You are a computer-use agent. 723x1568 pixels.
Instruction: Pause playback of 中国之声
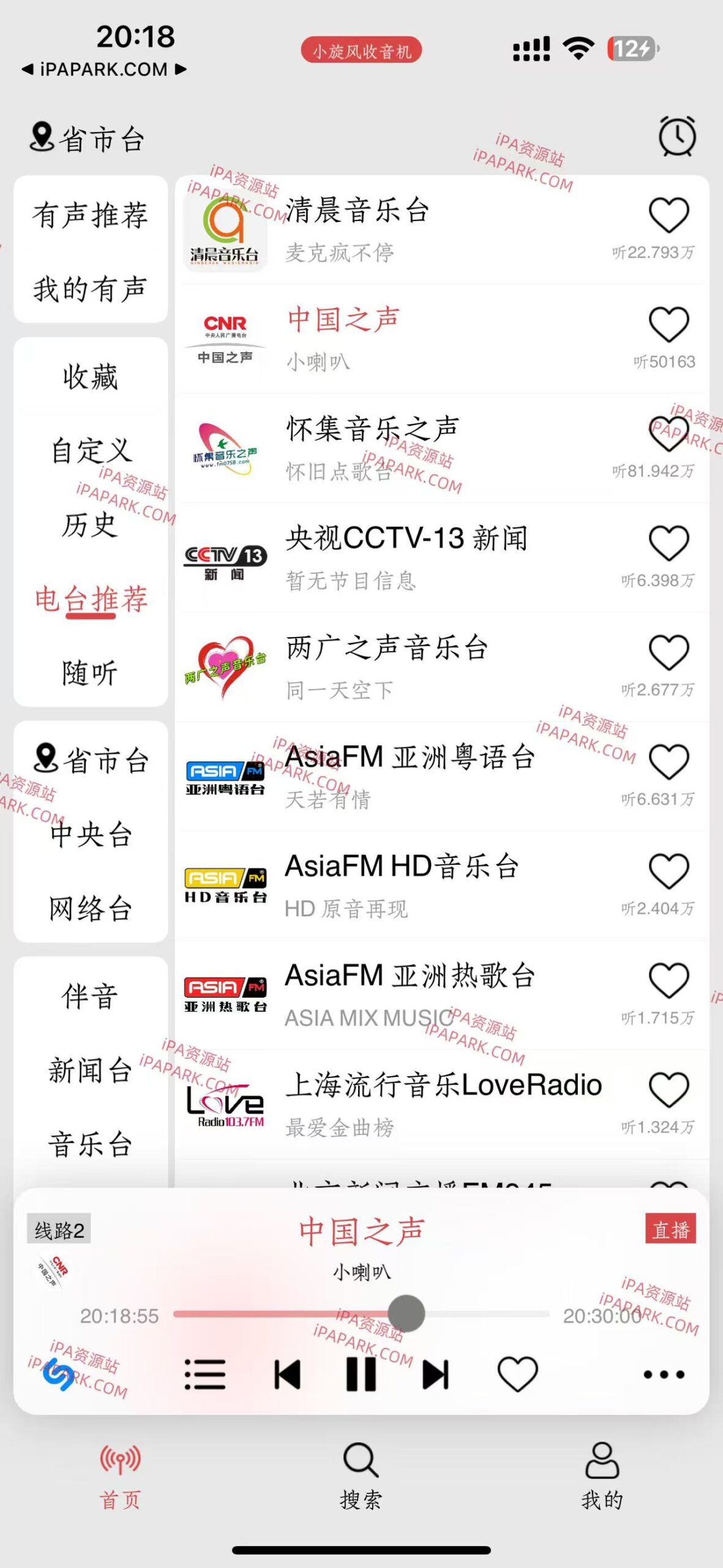pyautogui.click(x=361, y=1373)
